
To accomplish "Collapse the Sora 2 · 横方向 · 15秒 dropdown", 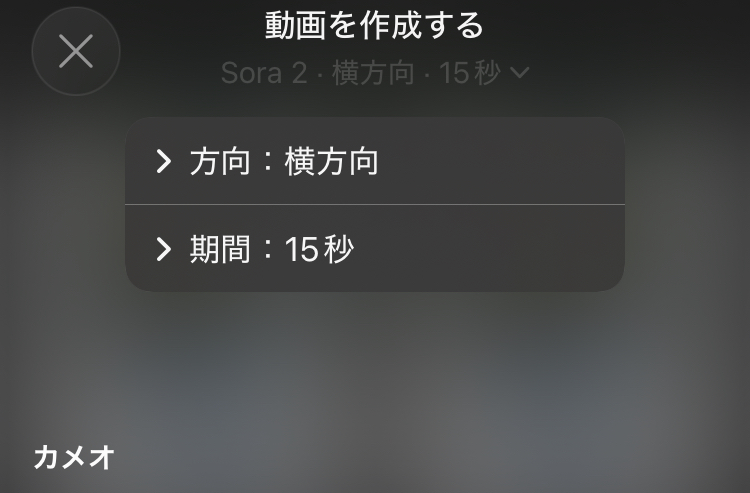I will tap(375, 73).
